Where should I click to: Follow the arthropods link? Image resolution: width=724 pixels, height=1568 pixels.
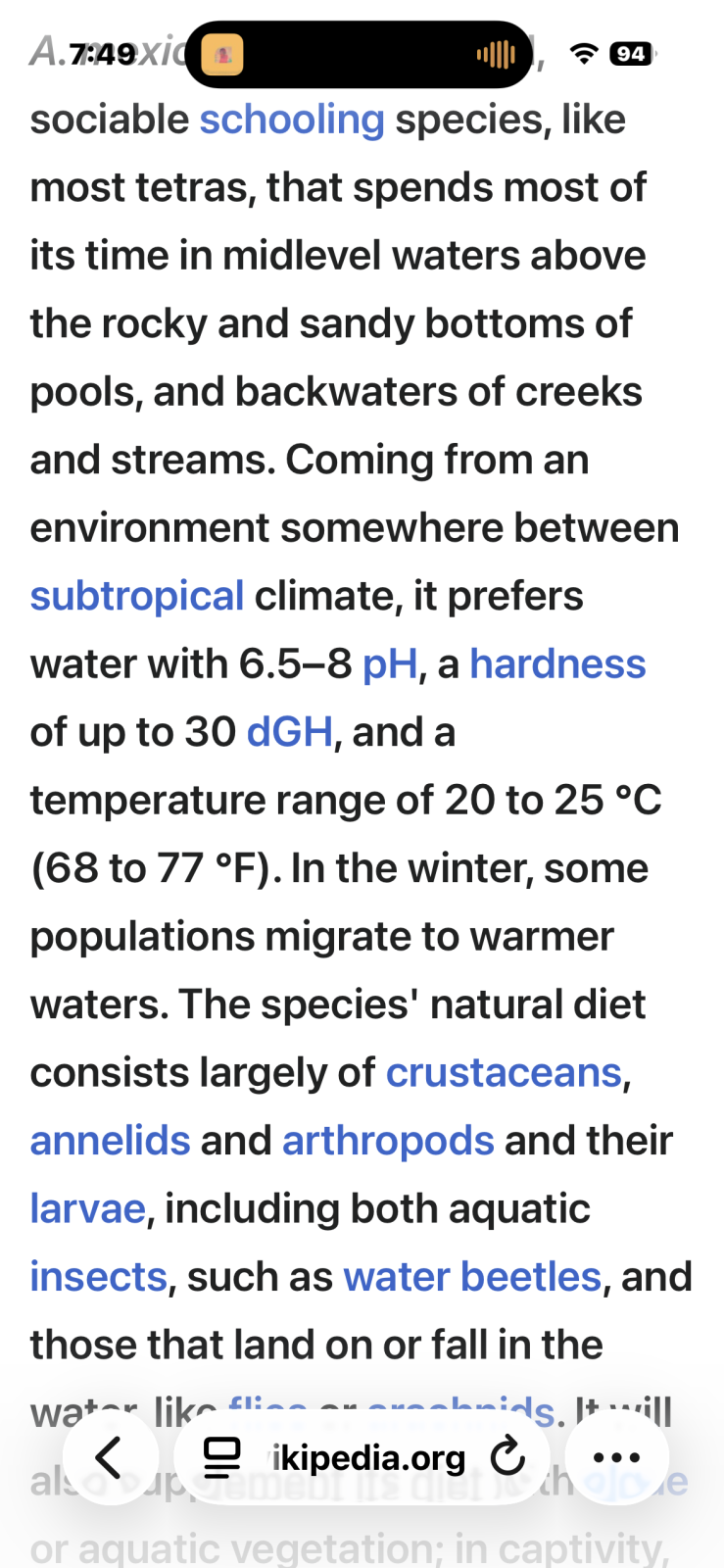click(x=388, y=1141)
